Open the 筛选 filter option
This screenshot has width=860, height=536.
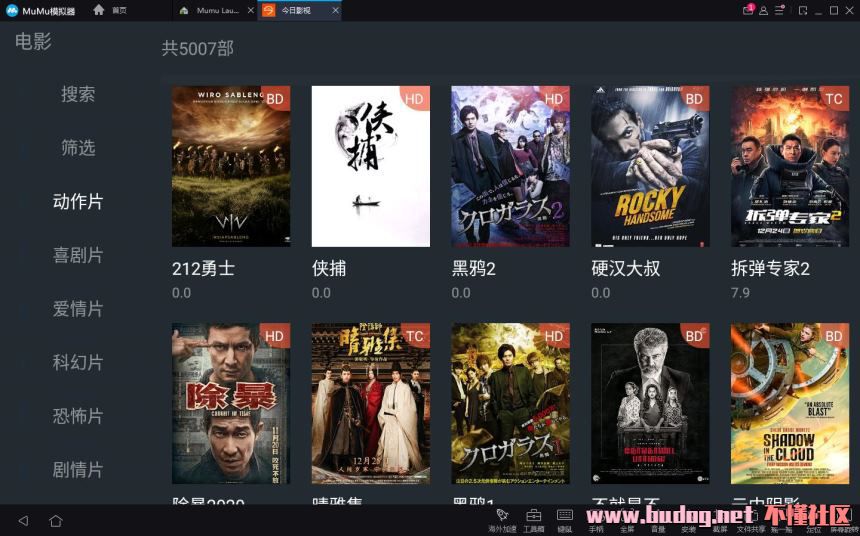pos(78,148)
